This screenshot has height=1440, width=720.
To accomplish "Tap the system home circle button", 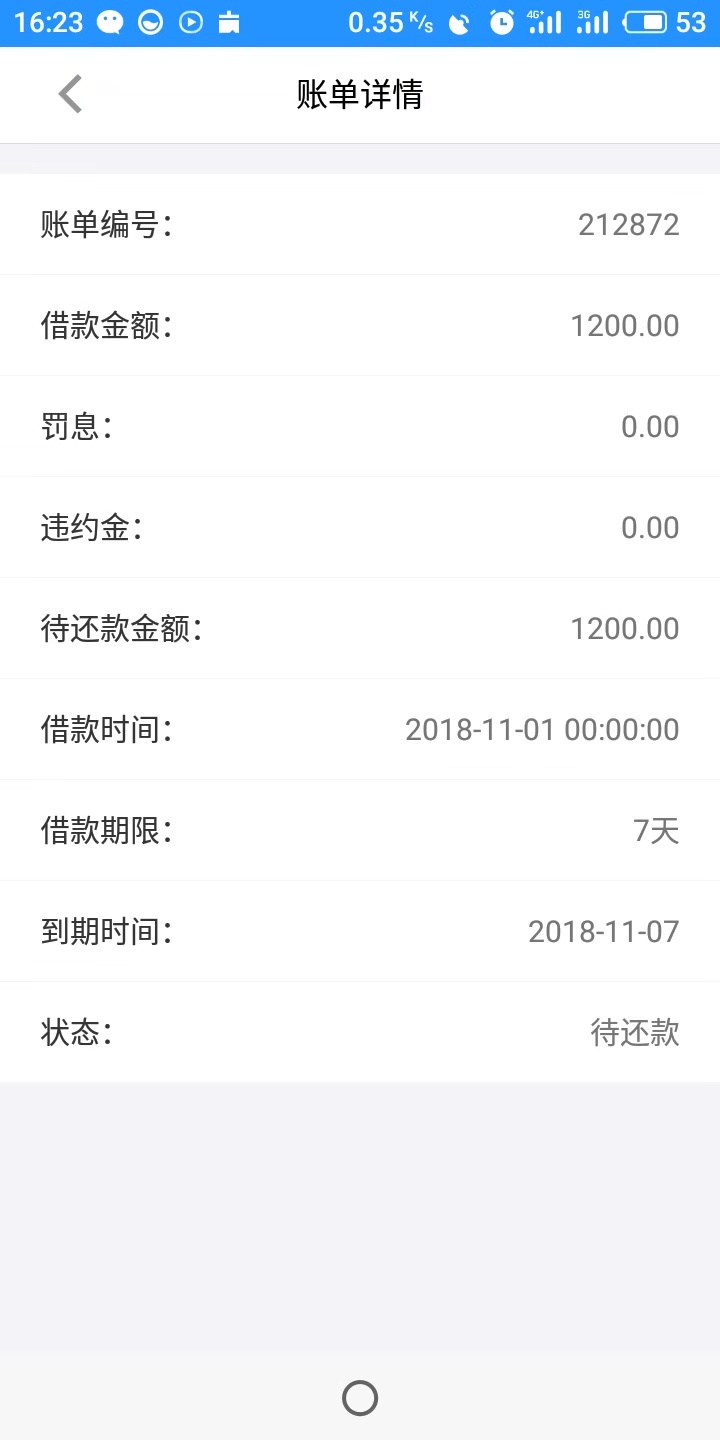I will pos(360,1398).
